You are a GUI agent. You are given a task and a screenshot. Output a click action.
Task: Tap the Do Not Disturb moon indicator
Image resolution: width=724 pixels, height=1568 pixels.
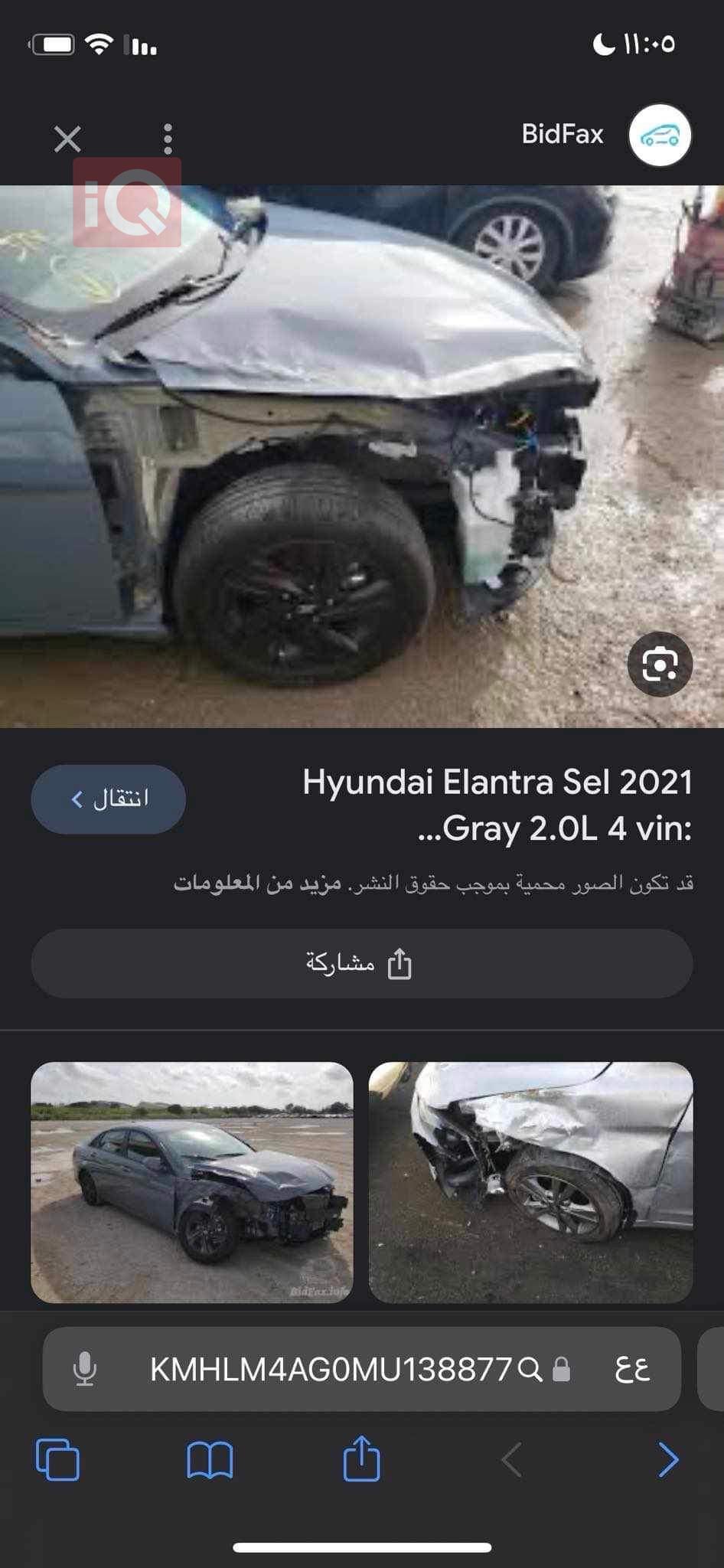coord(604,44)
